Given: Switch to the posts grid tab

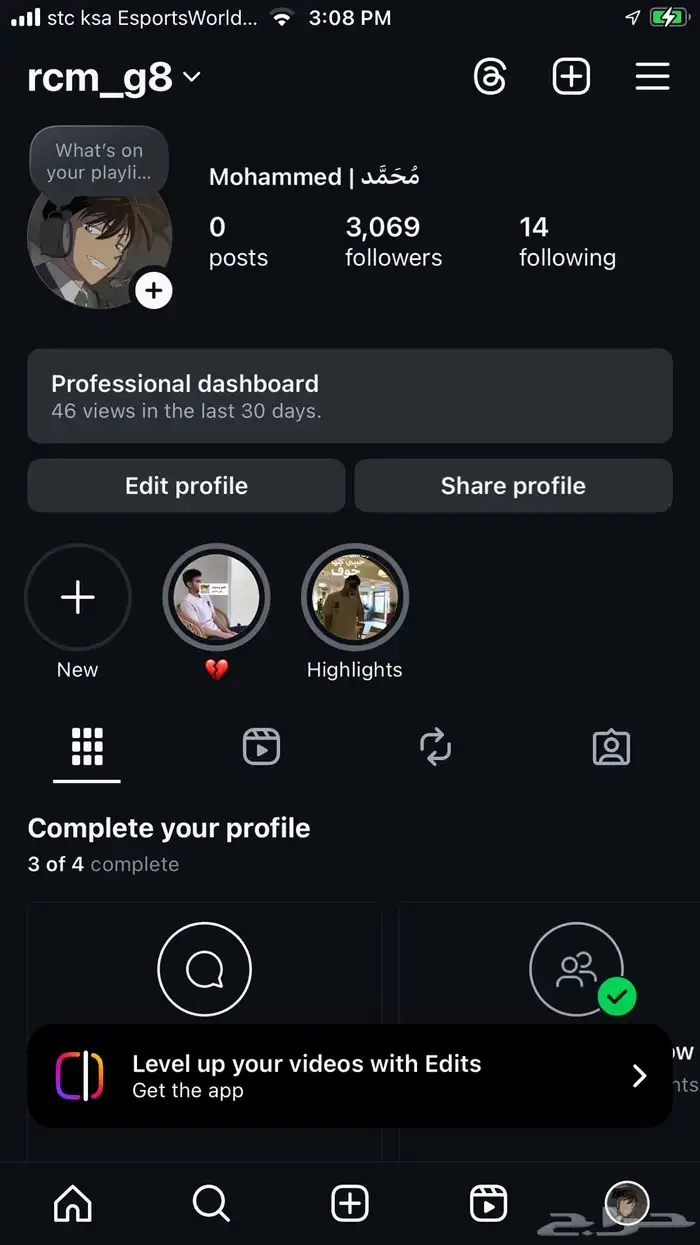Looking at the screenshot, I should pyautogui.click(x=87, y=747).
